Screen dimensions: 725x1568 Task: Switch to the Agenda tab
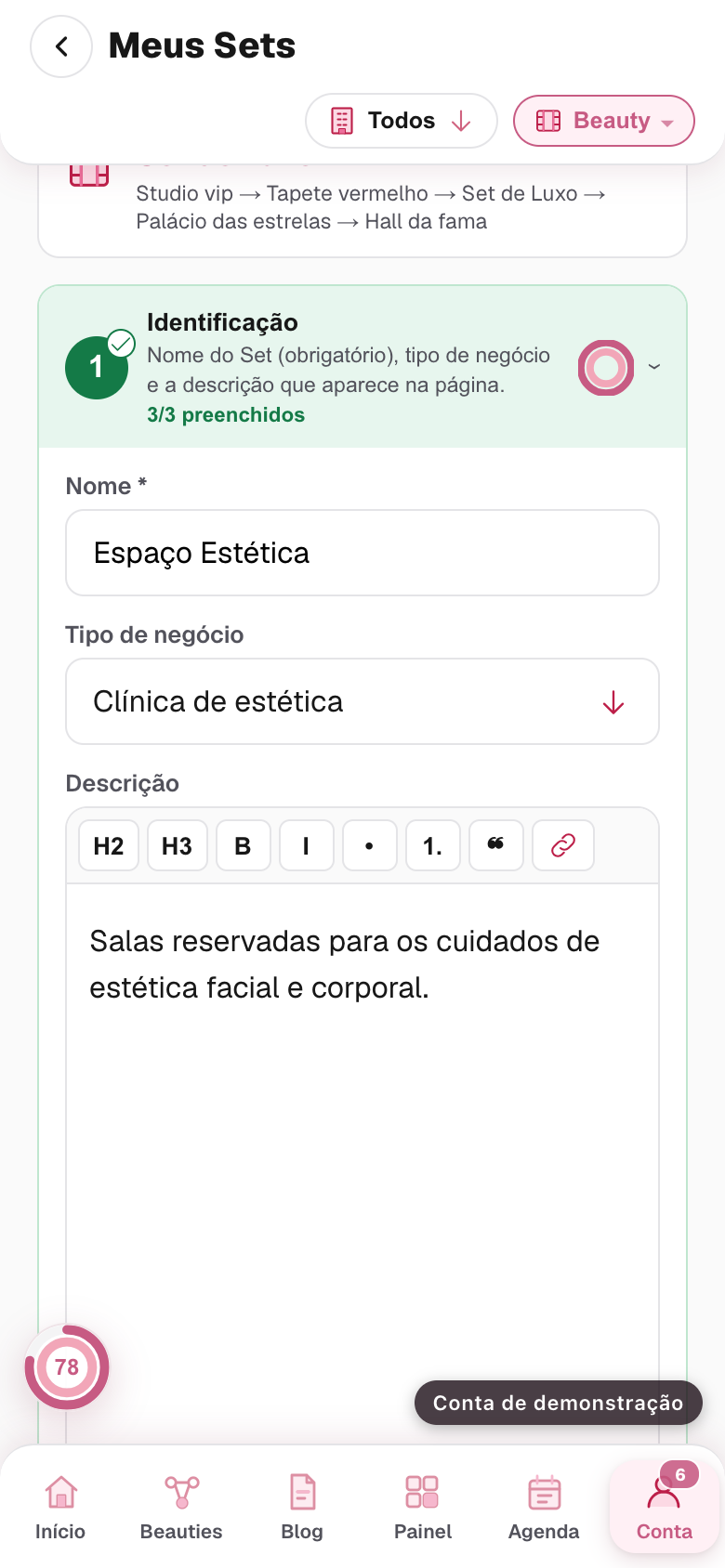tap(544, 1508)
